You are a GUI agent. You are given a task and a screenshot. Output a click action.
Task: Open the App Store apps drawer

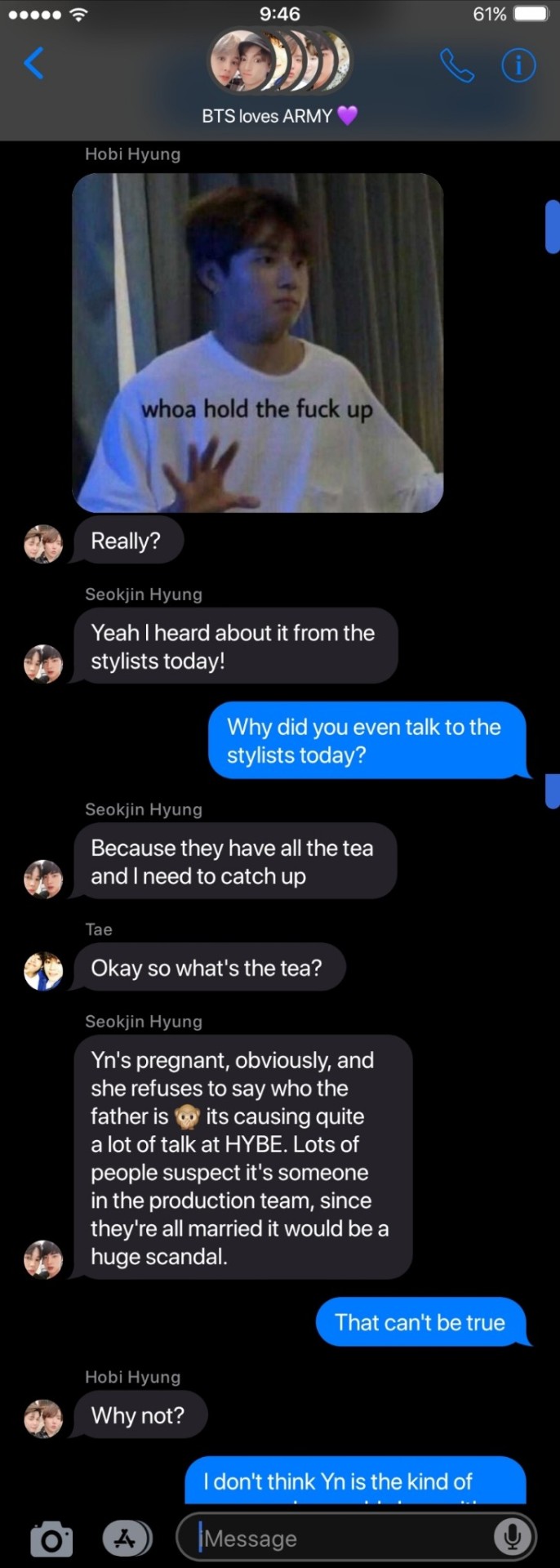[127, 1539]
